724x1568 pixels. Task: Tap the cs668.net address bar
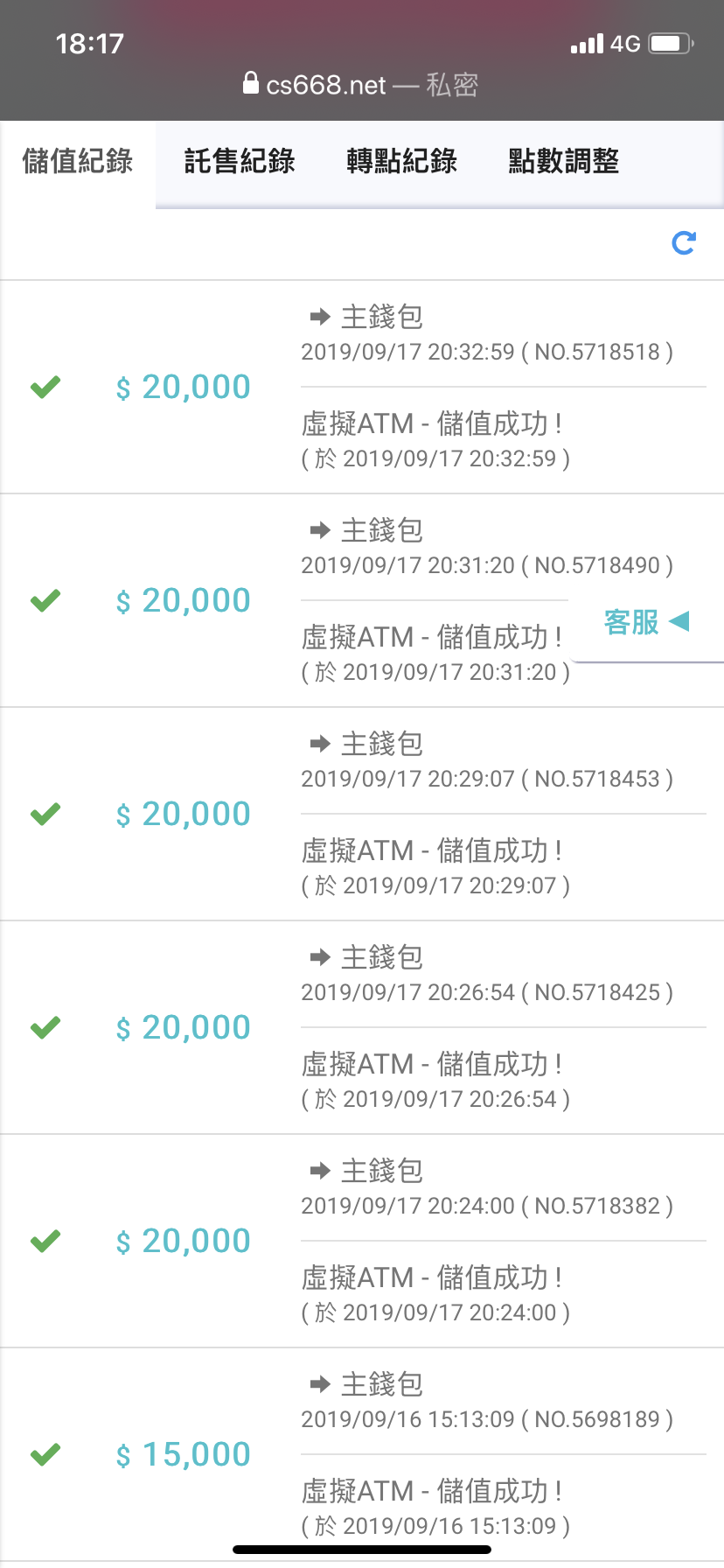point(361,85)
